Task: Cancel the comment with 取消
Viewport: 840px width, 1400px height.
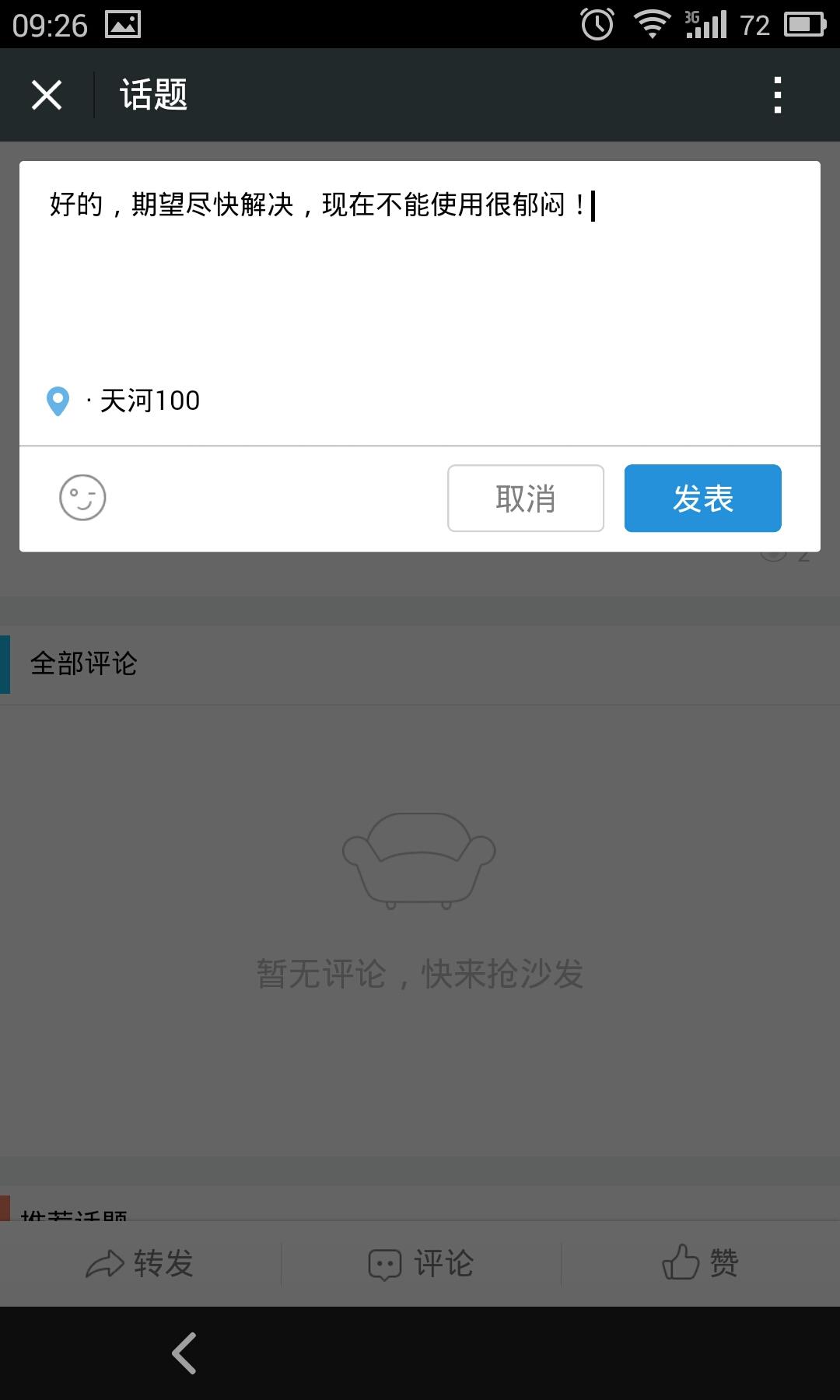Action: pyautogui.click(x=526, y=499)
